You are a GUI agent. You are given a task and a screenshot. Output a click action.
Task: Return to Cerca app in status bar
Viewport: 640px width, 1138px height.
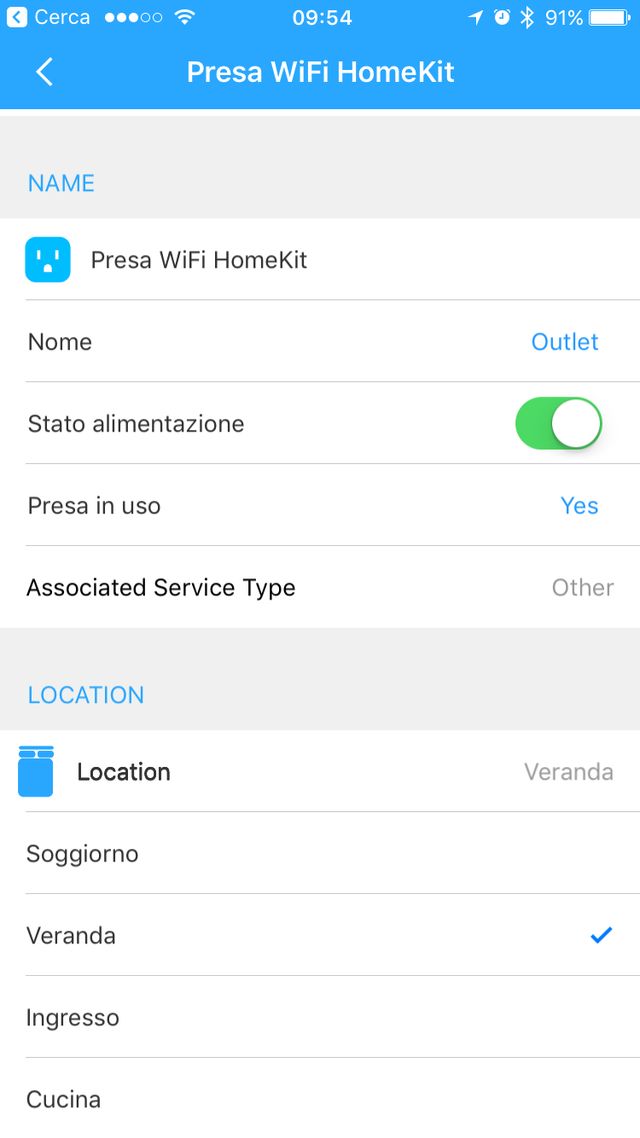click(48, 17)
